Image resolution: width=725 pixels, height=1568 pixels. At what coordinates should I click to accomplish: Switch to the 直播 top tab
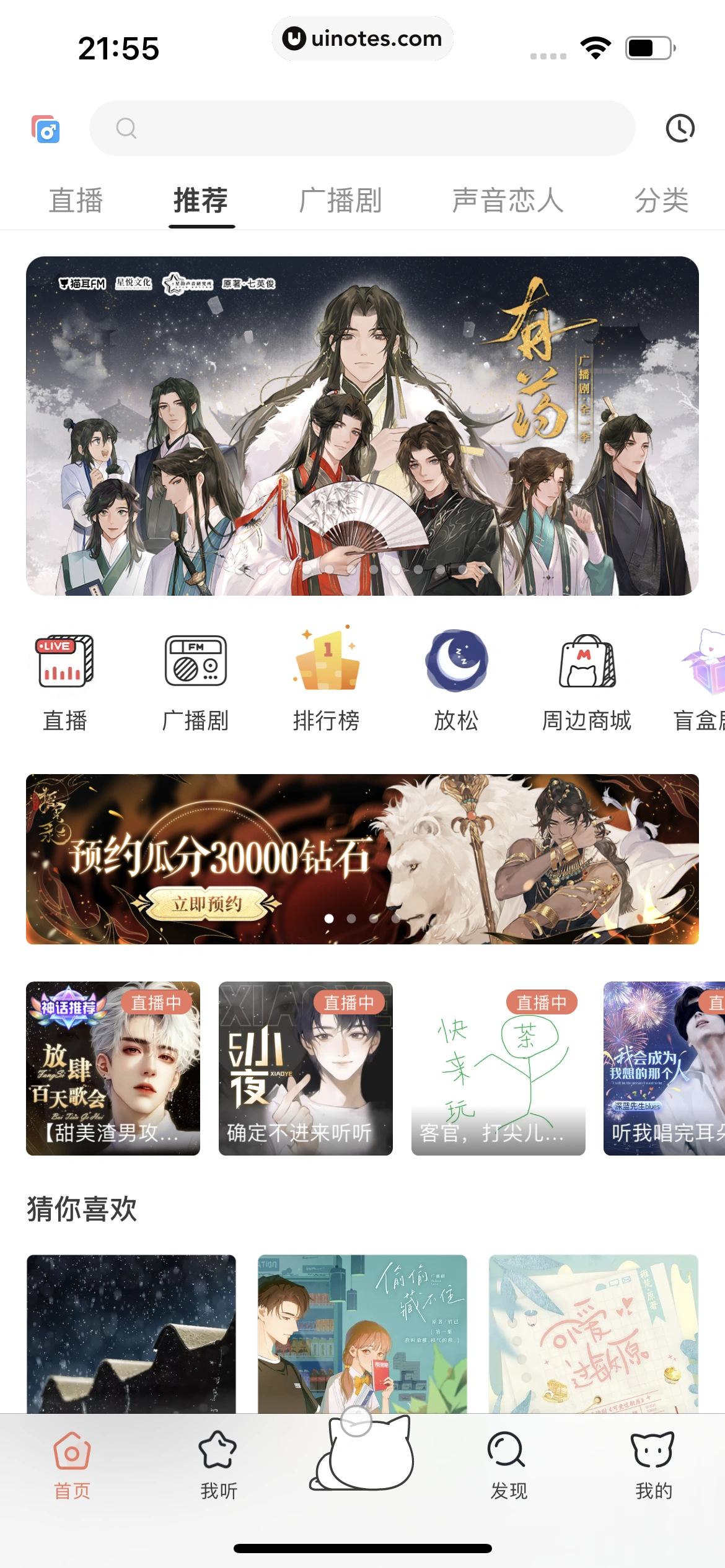tap(76, 201)
